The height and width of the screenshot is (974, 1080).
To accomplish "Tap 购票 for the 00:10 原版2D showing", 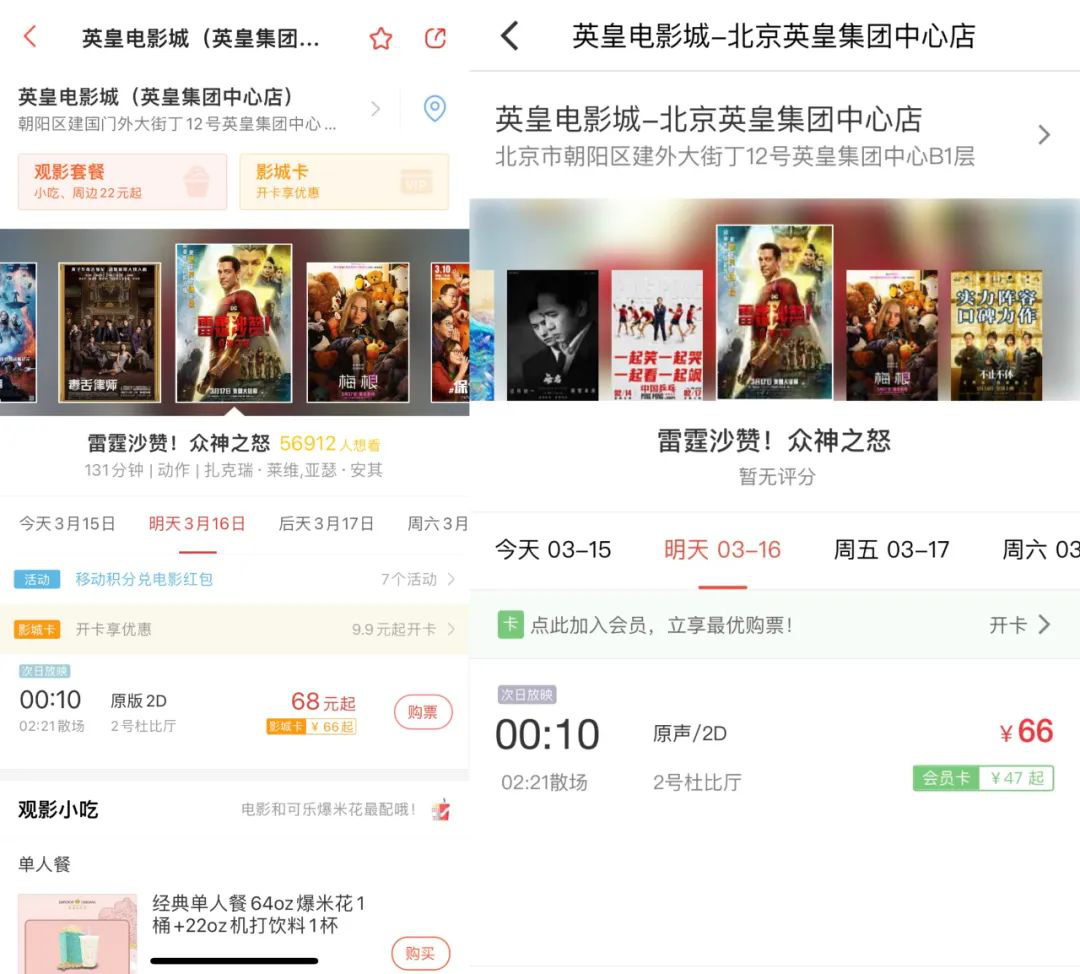I will point(423,712).
